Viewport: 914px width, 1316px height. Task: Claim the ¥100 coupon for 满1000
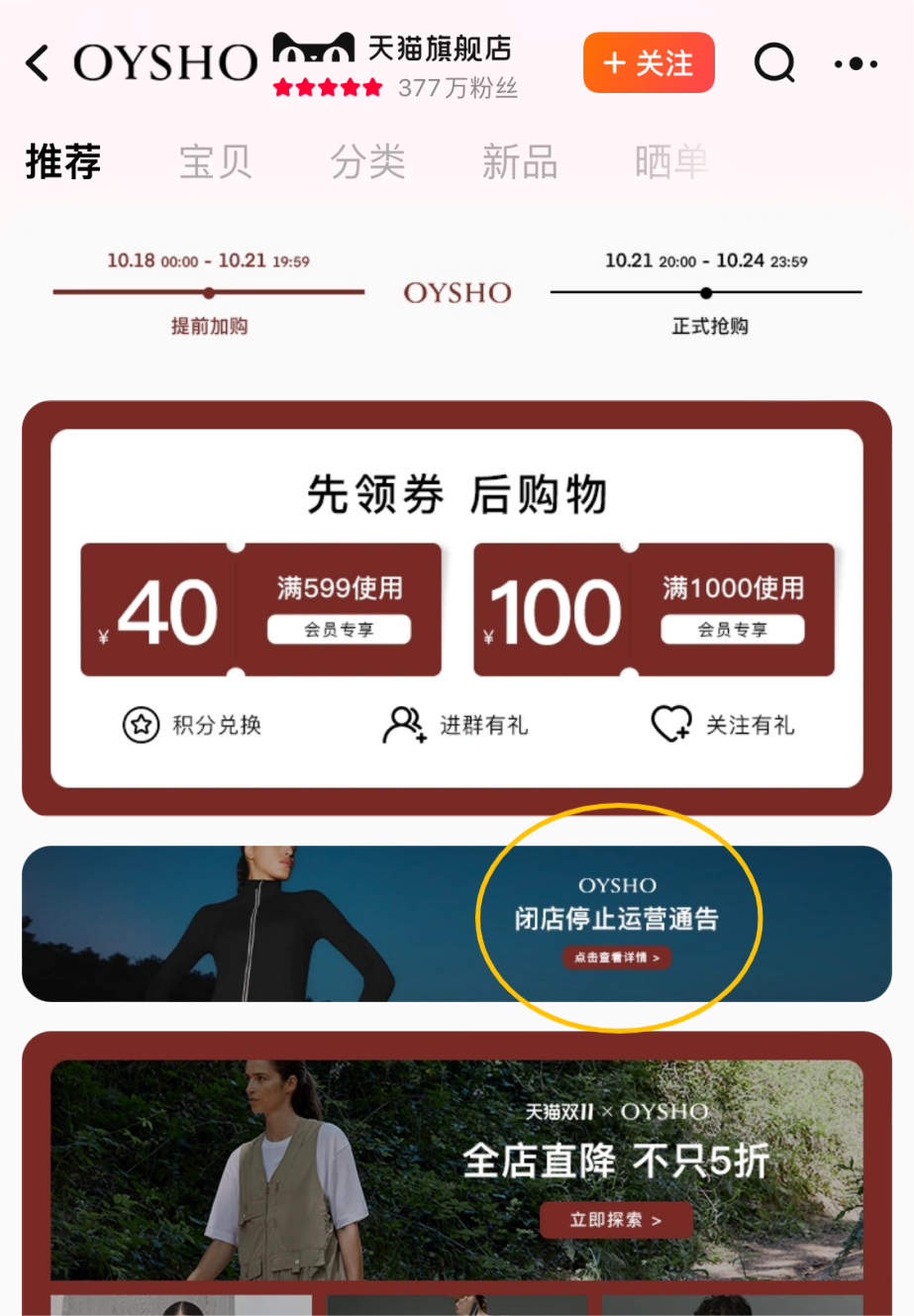(x=654, y=610)
